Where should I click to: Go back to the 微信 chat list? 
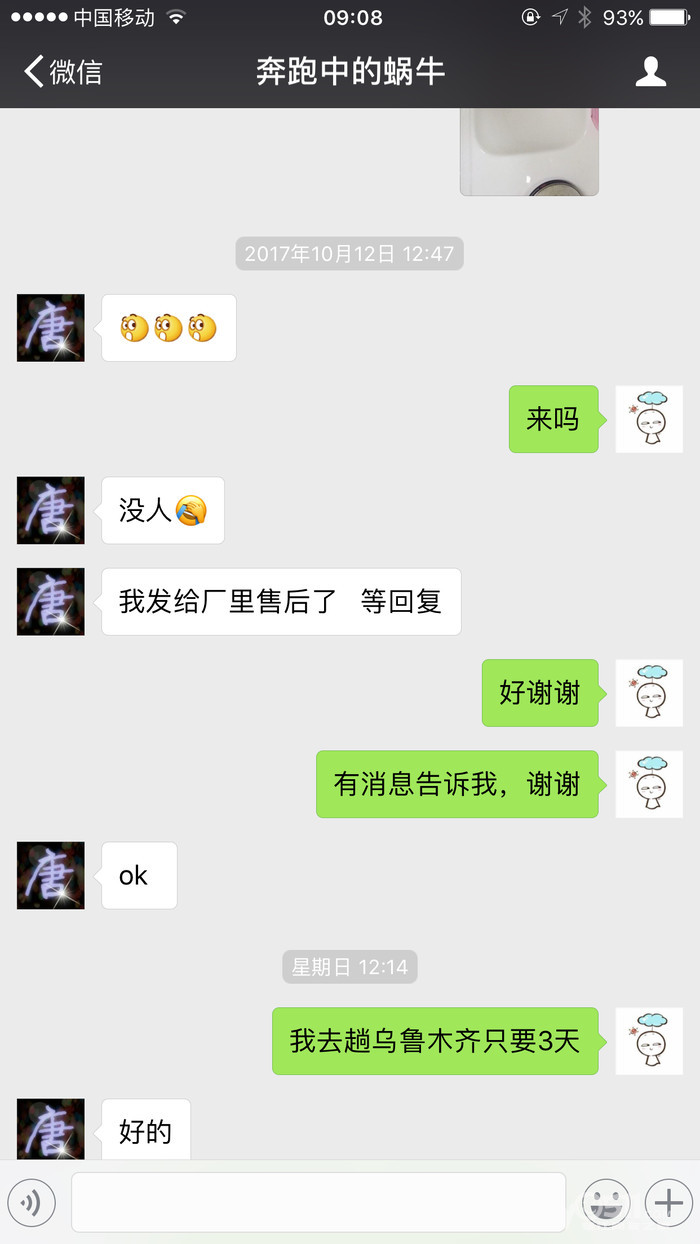62,72
